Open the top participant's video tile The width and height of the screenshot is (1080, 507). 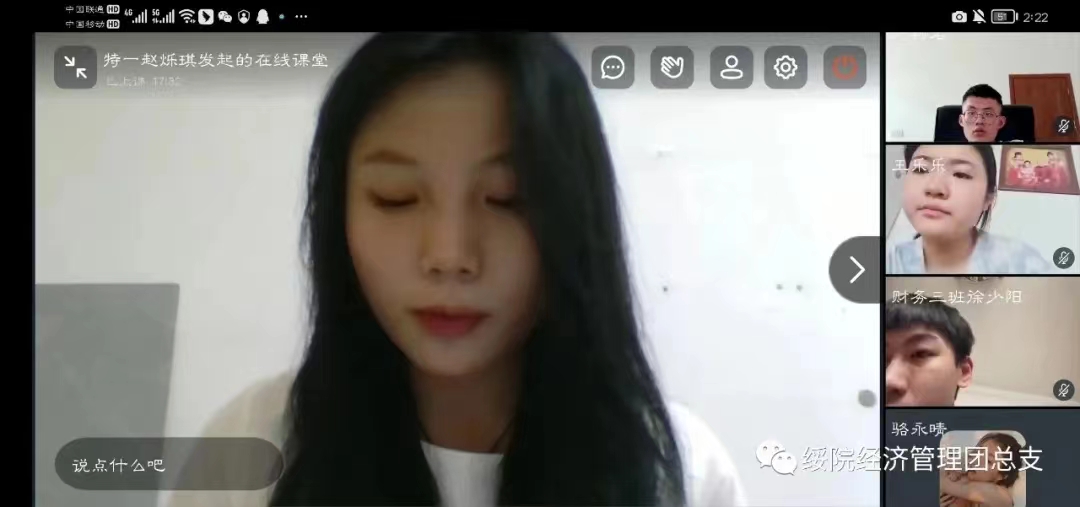click(980, 88)
